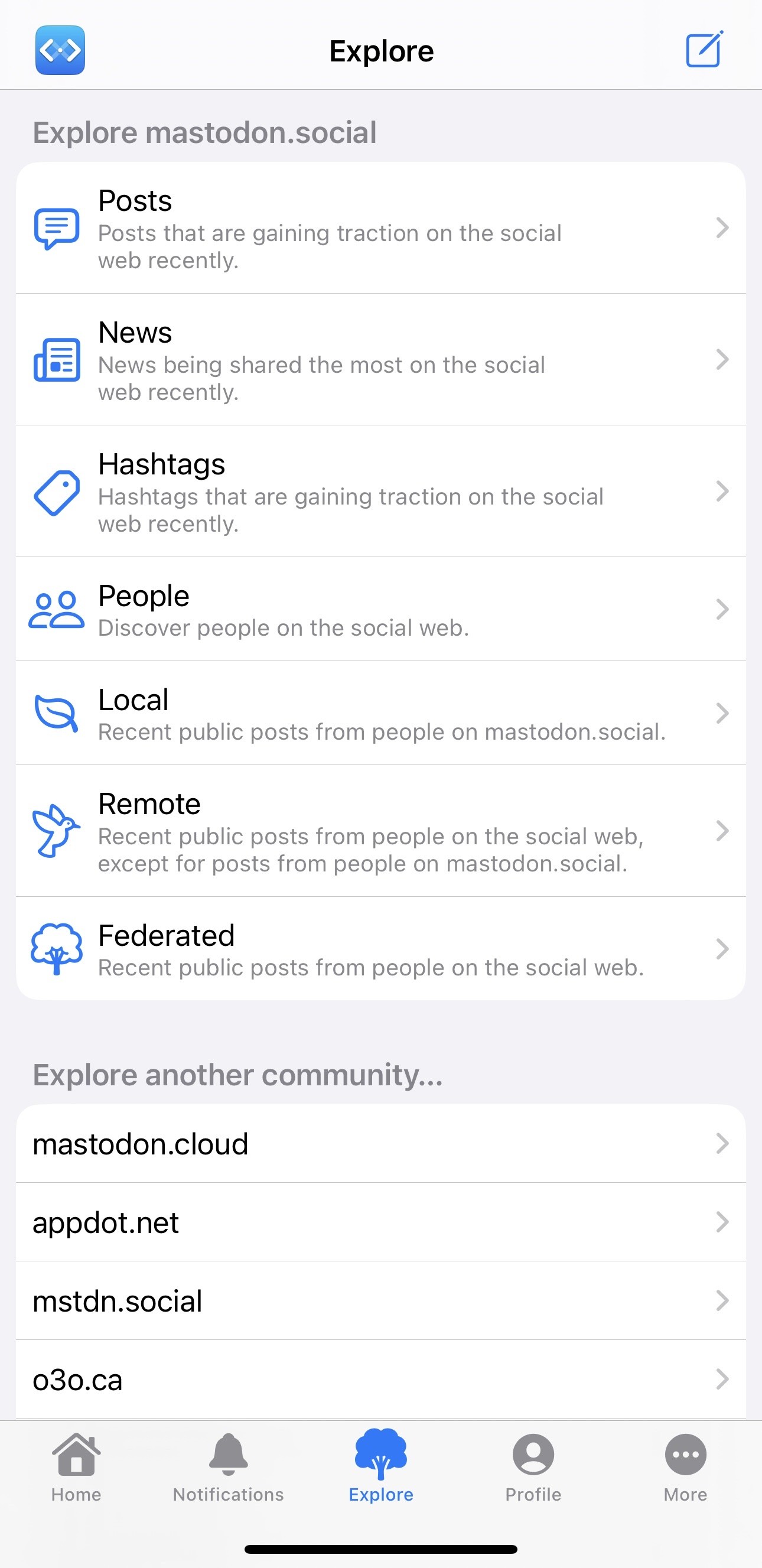
Task: Open the Local timeline
Action: [x=380, y=713]
